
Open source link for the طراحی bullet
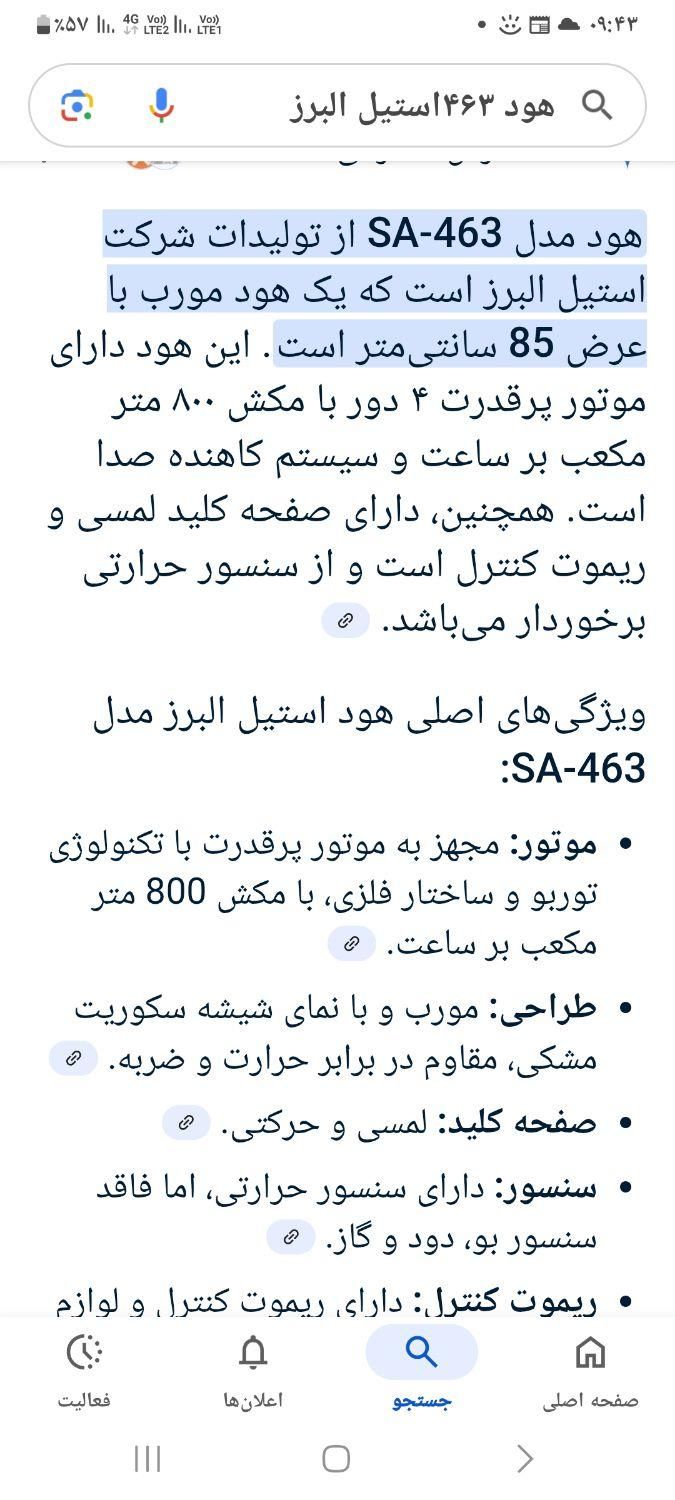click(x=74, y=1058)
